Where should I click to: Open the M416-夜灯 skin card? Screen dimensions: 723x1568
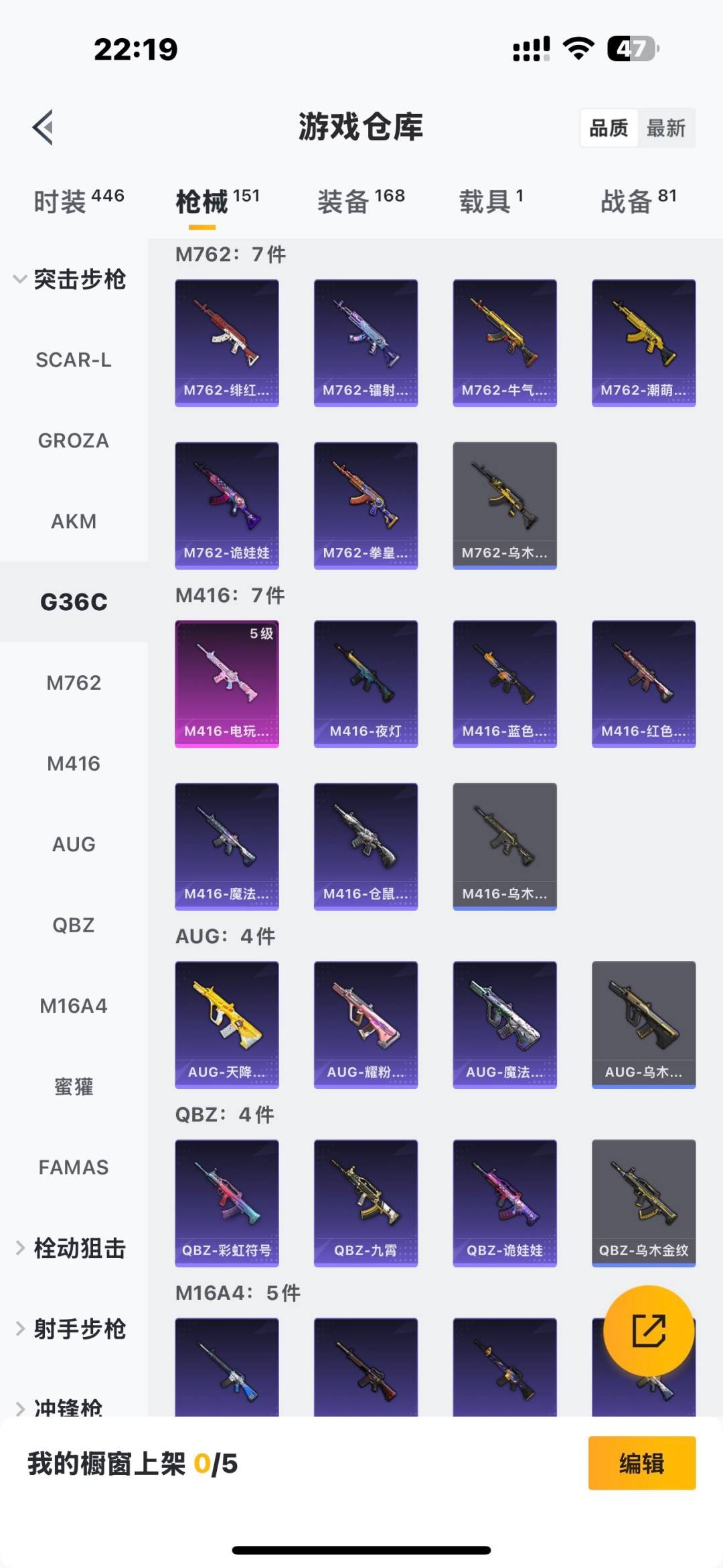366,683
